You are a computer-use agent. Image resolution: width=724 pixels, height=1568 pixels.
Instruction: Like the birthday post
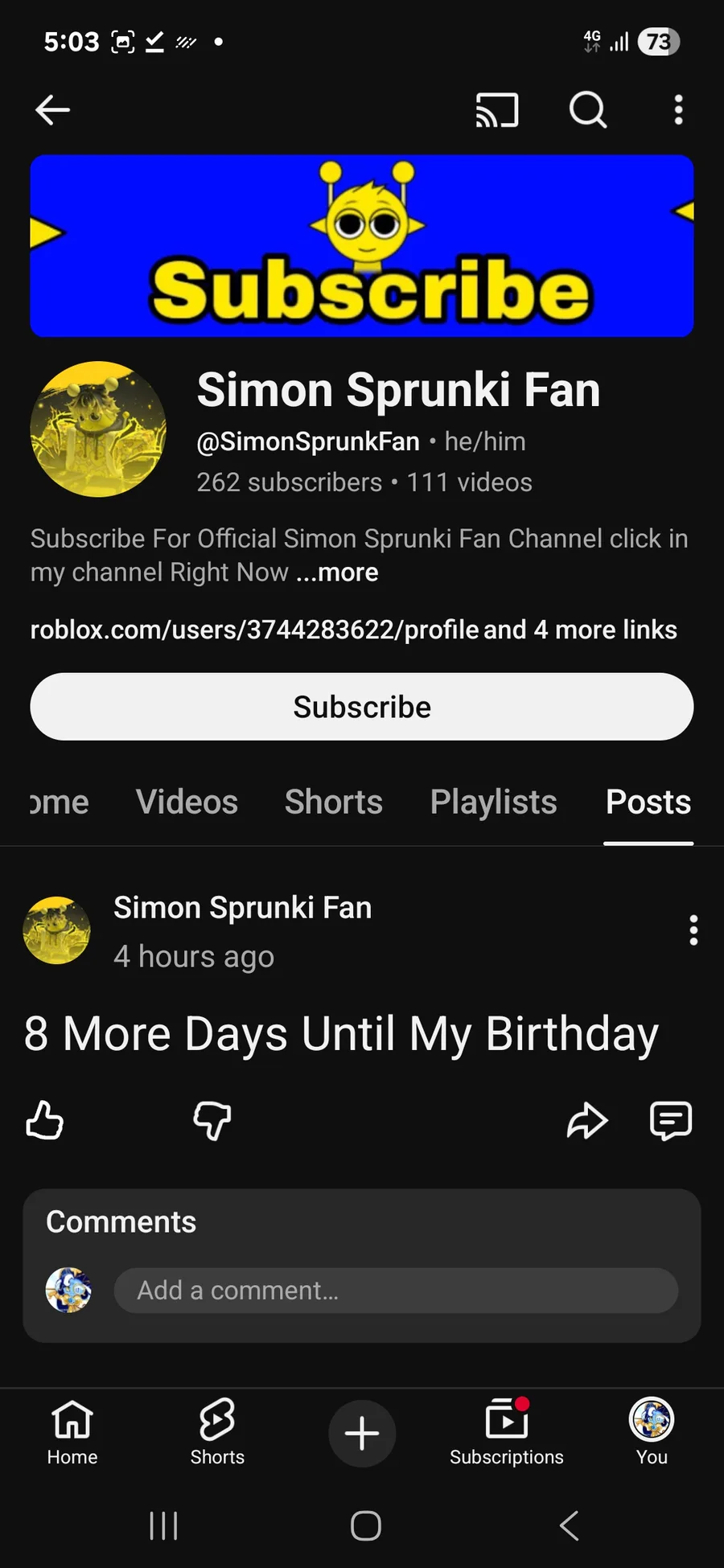point(45,1120)
